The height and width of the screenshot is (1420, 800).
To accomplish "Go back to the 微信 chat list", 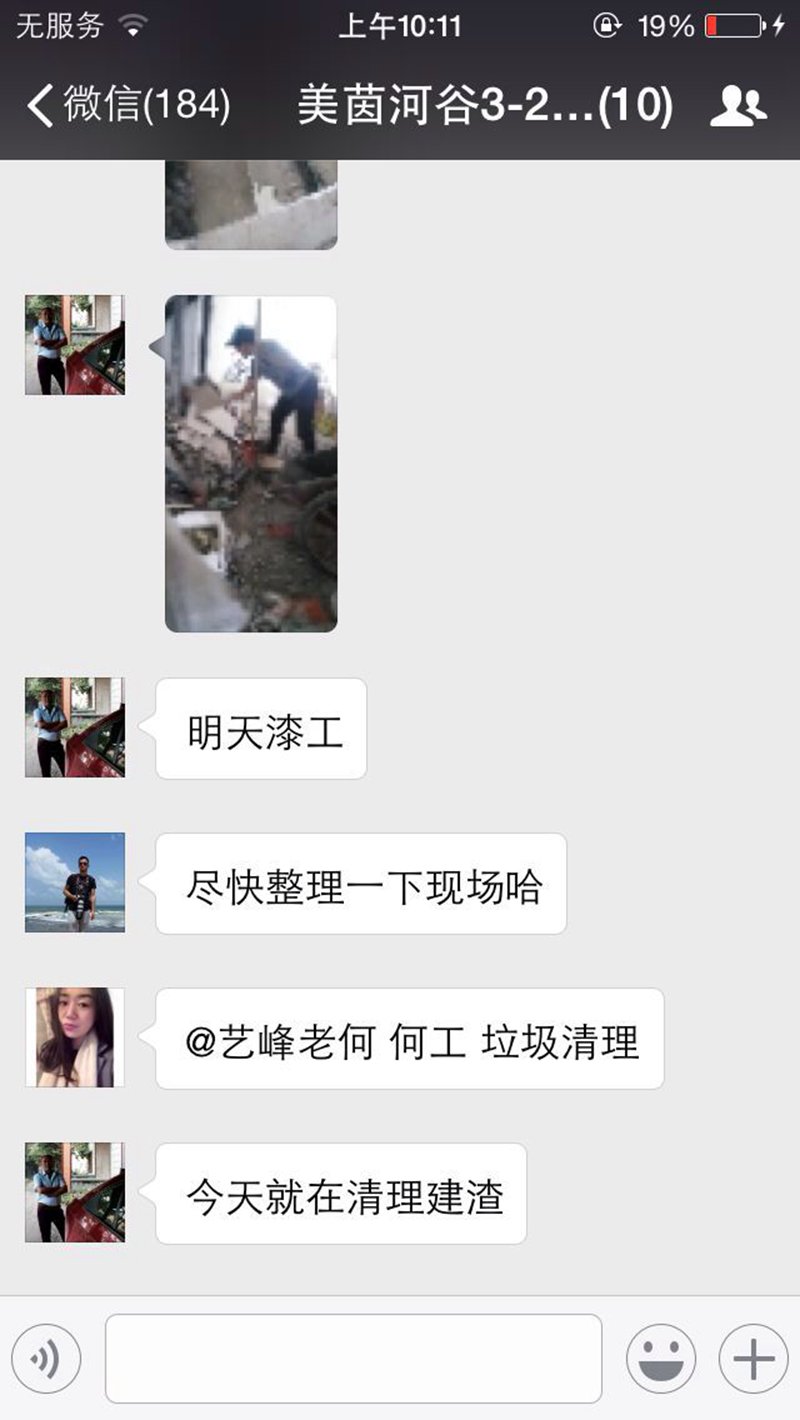I will (128, 106).
